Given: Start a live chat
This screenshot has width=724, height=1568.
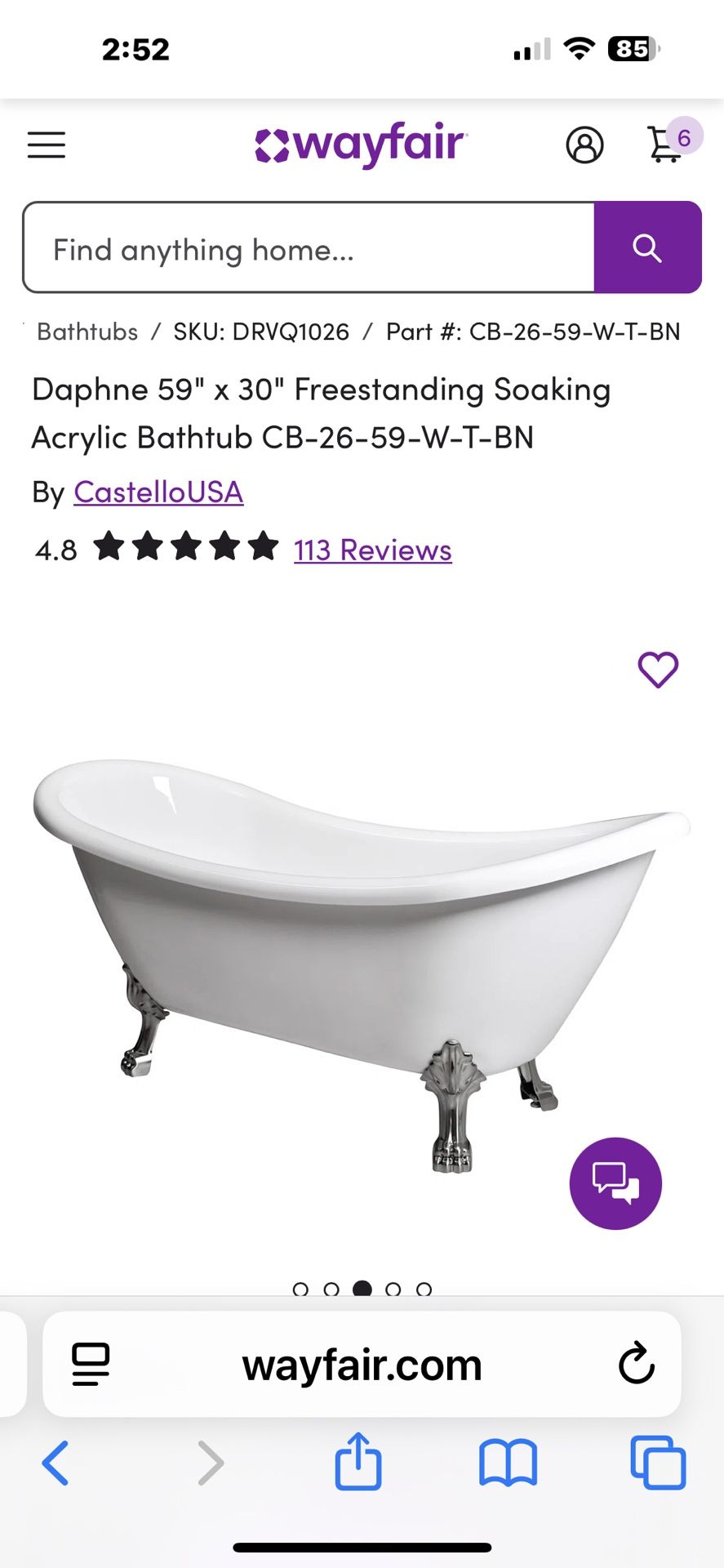Looking at the screenshot, I should (615, 1183).
